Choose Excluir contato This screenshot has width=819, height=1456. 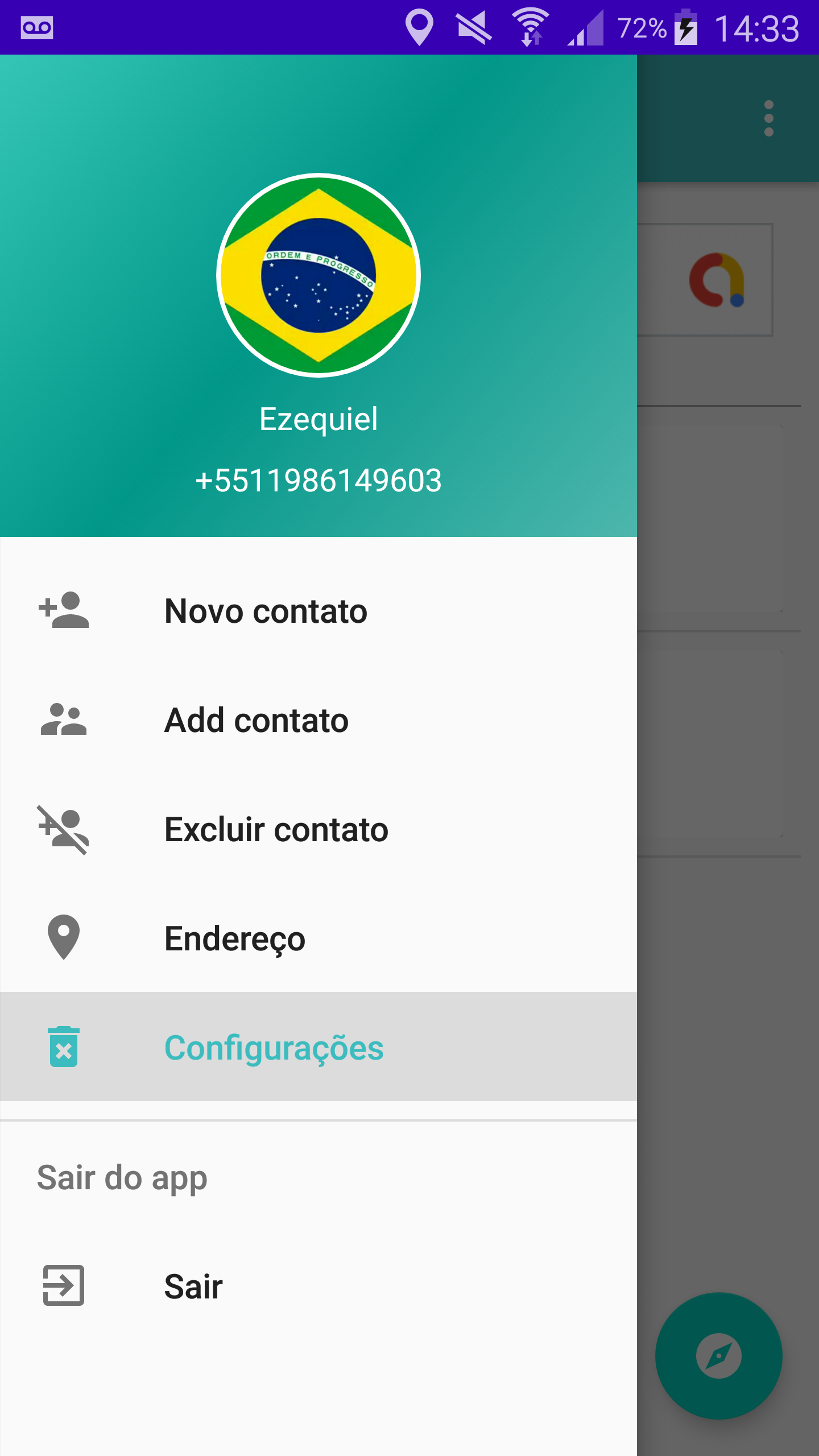click(318, 829)
